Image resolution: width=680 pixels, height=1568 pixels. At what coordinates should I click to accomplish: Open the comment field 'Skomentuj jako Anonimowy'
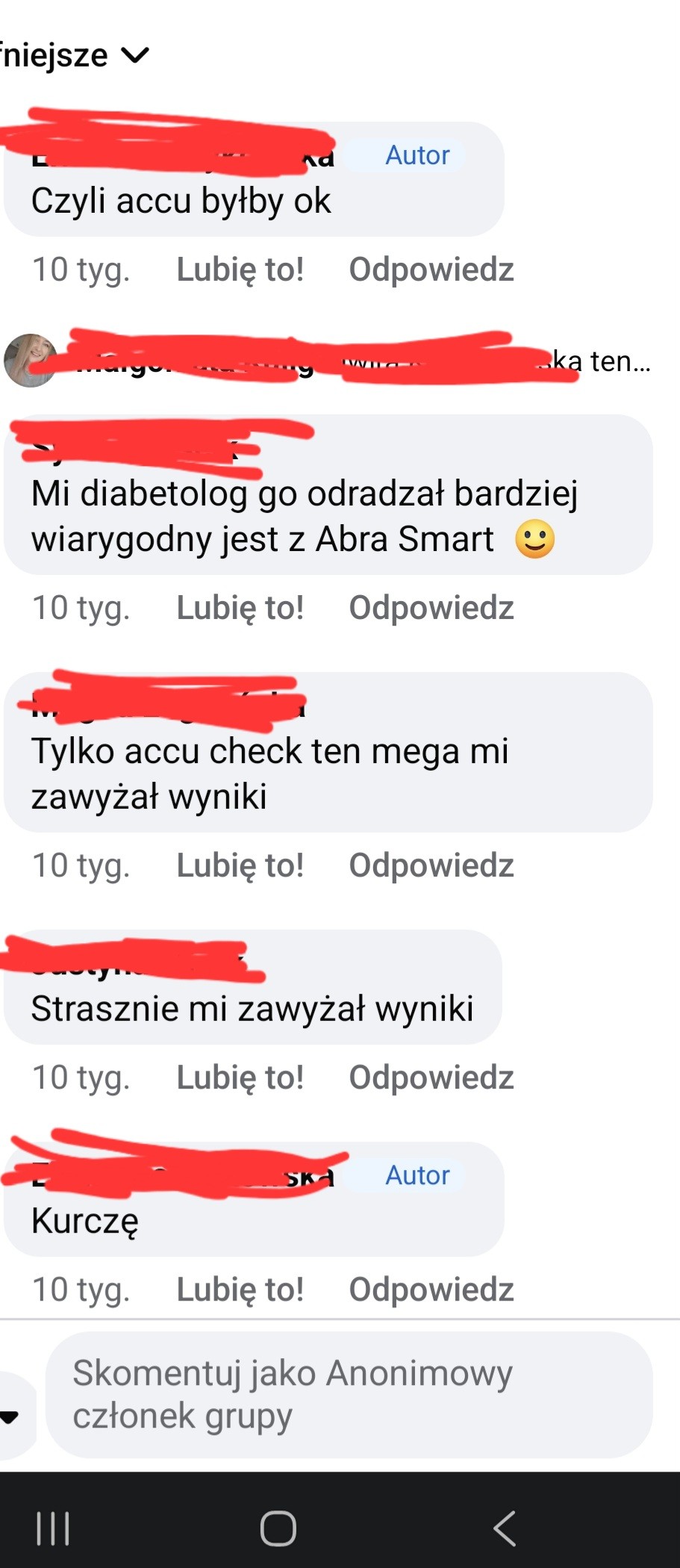(349, 1394)
